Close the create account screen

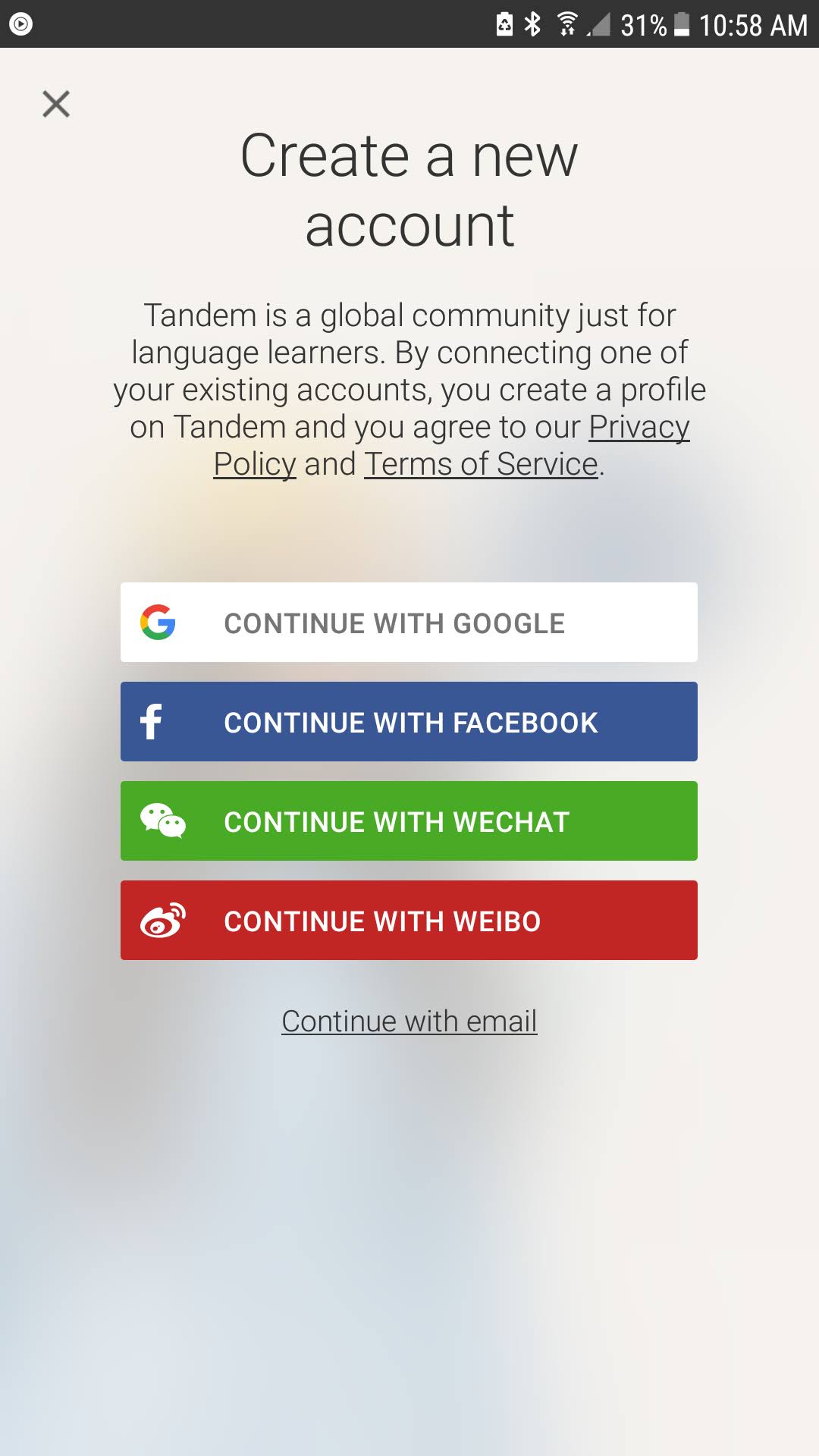[x=56, y=104]
